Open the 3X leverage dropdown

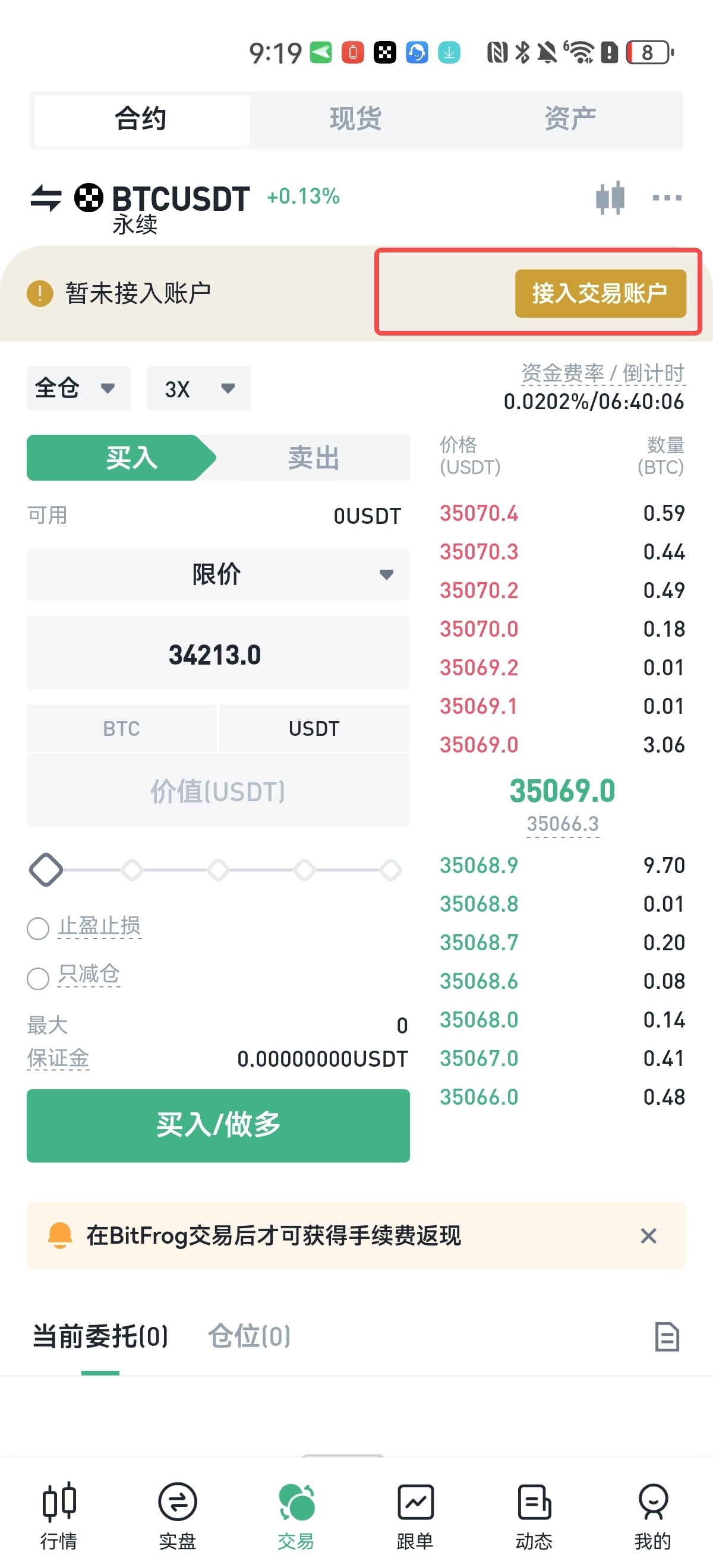(x=198, y=388)
